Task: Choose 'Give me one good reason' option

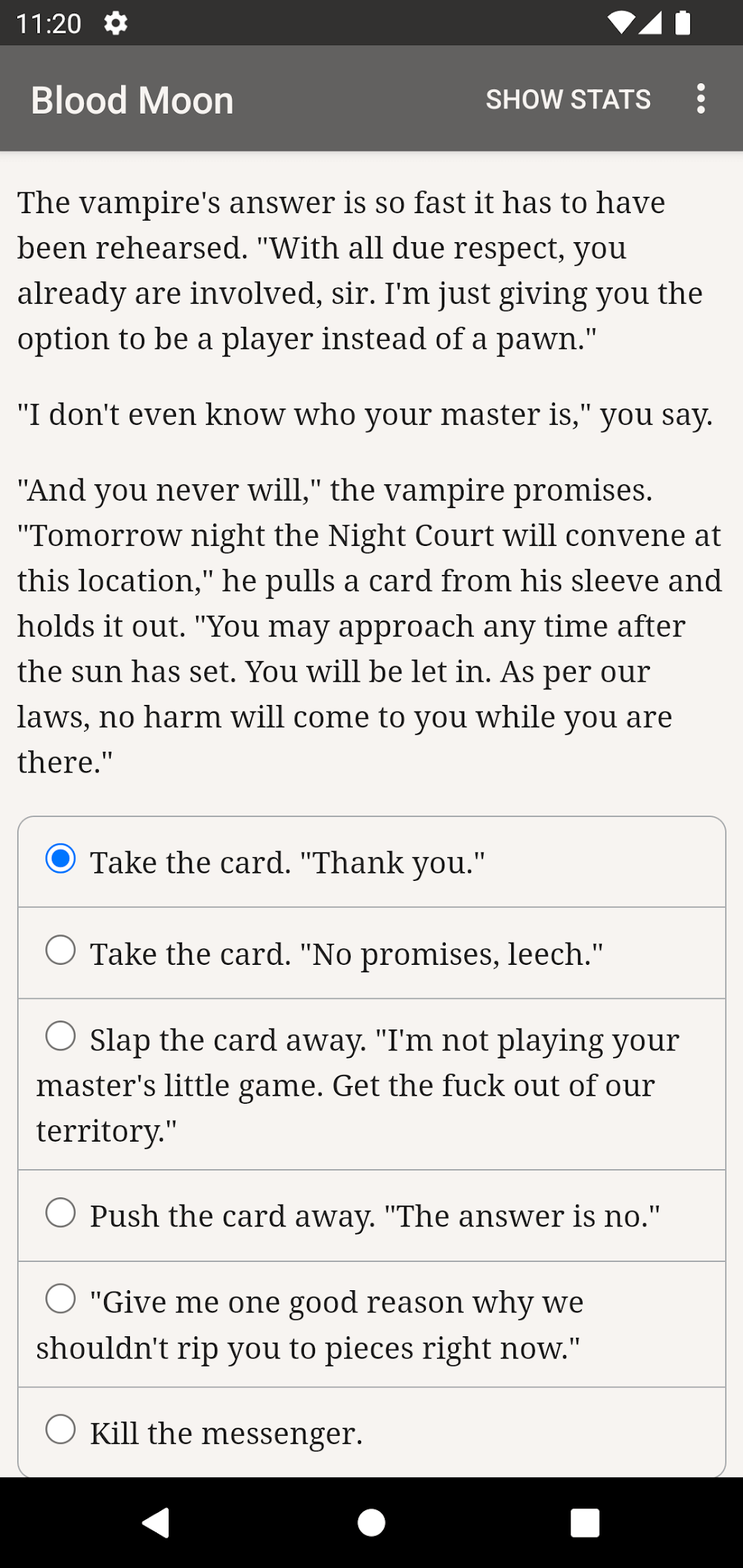Action: tap(61, 1299)
